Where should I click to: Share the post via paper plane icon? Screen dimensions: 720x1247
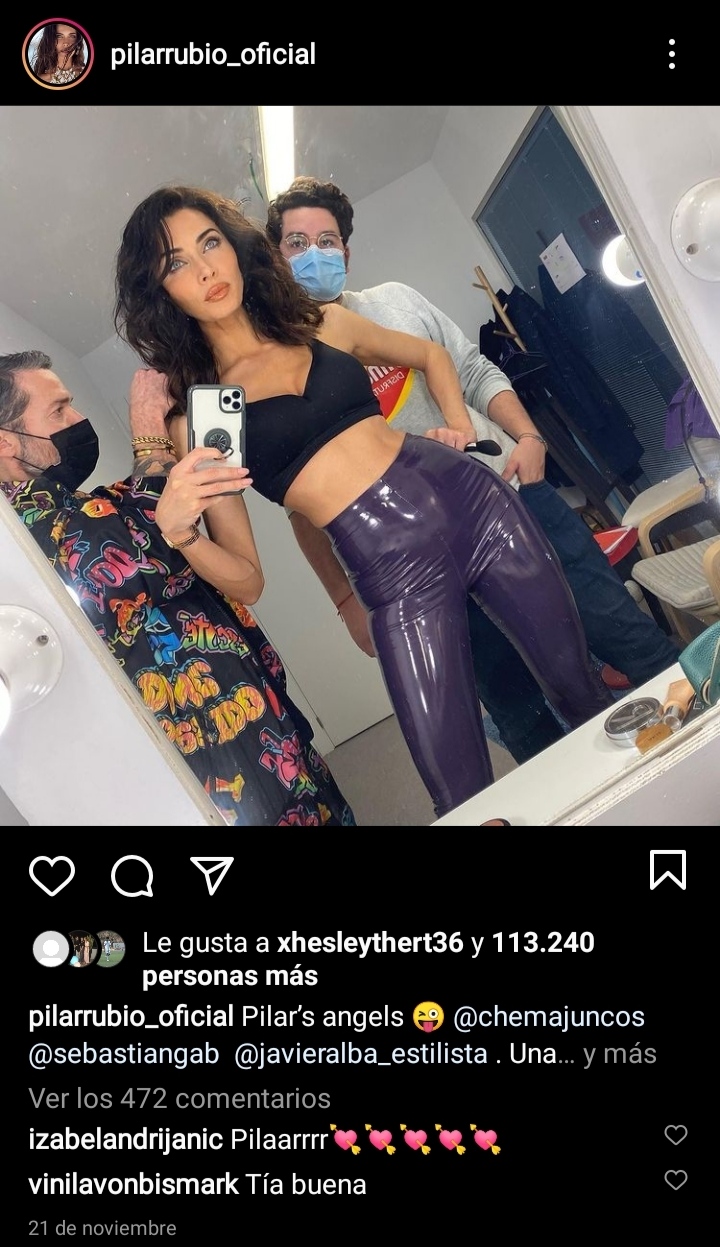click(x=212, y=875)
